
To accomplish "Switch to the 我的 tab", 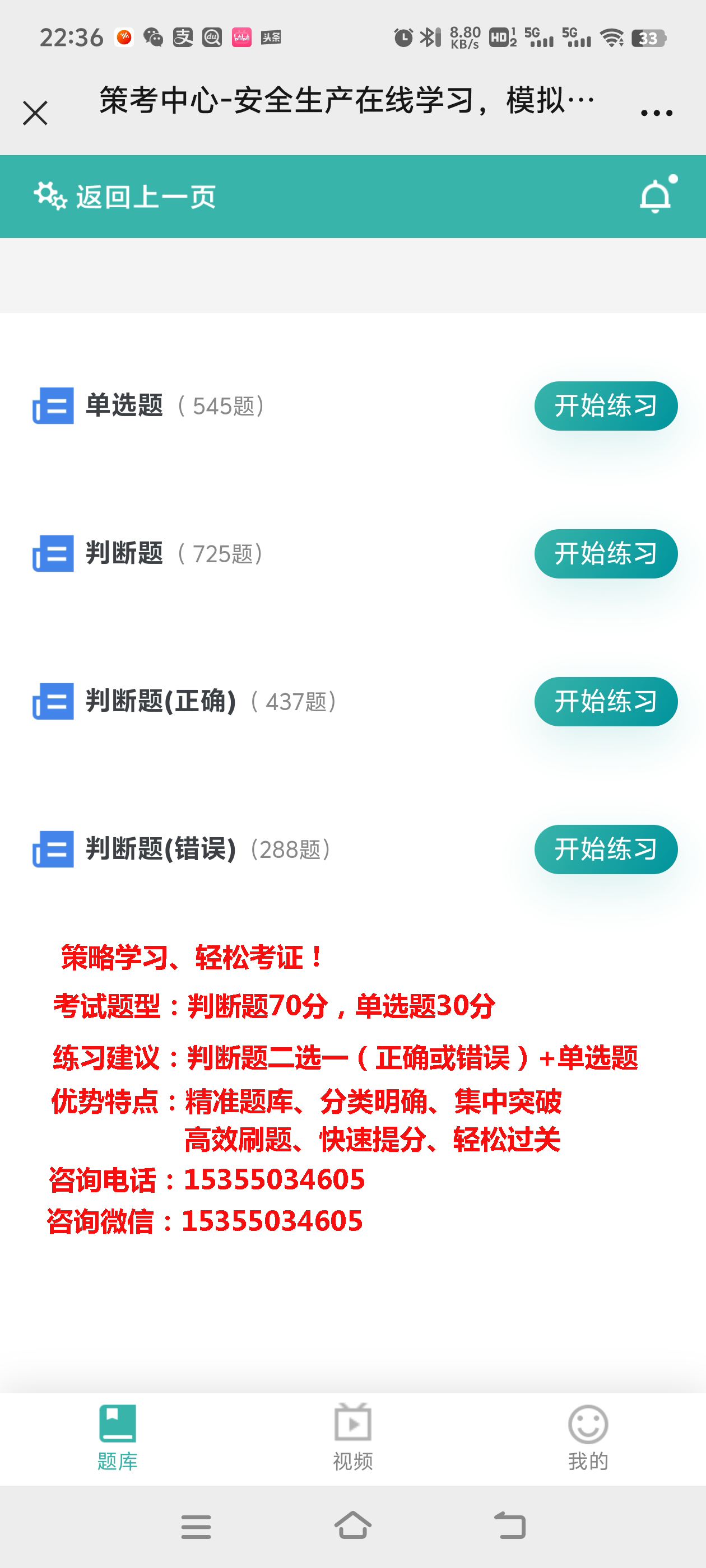I will coord(588,1438).
